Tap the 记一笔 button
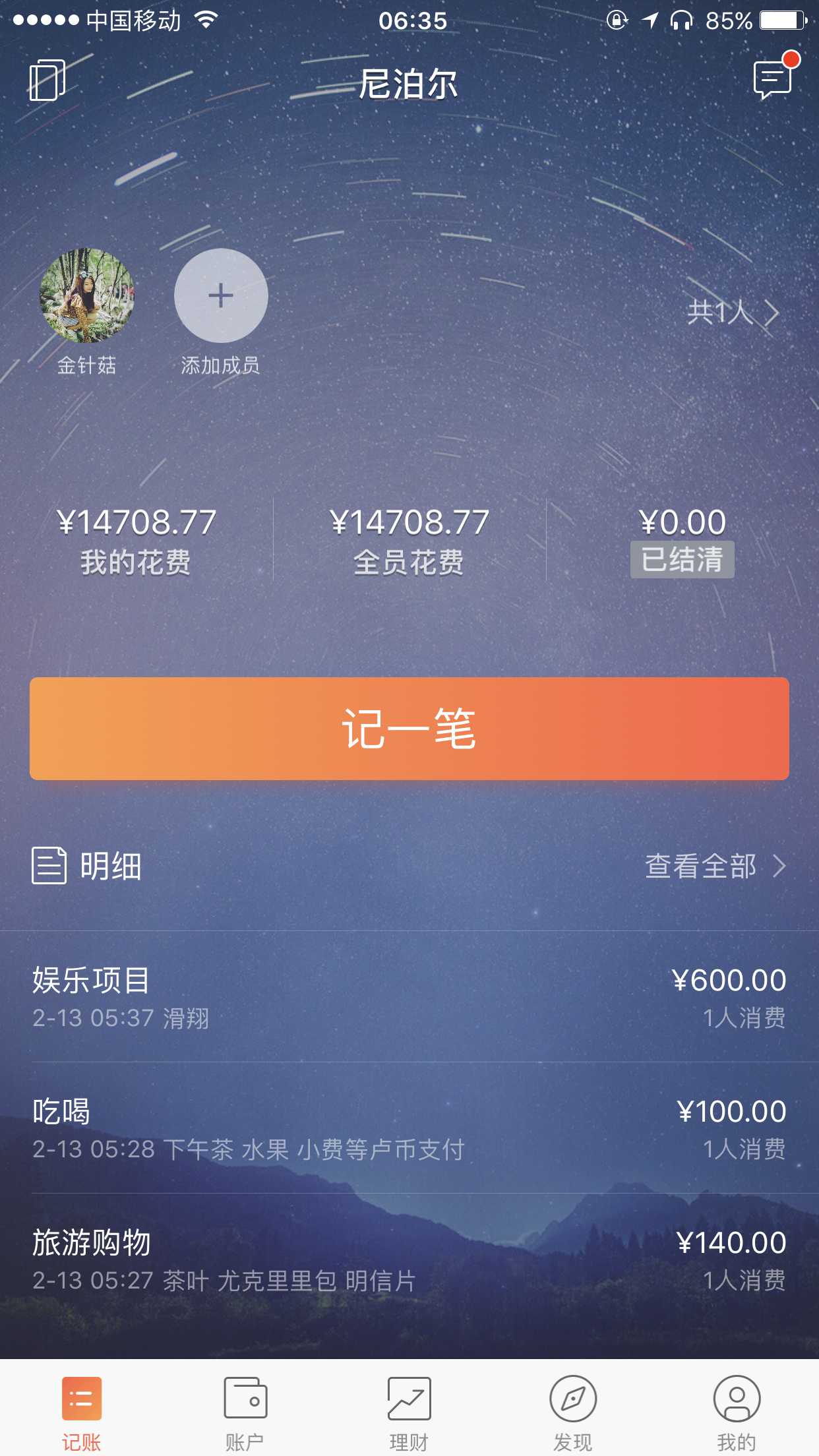Screen dimensions: 819x1456 pos(409,729)
